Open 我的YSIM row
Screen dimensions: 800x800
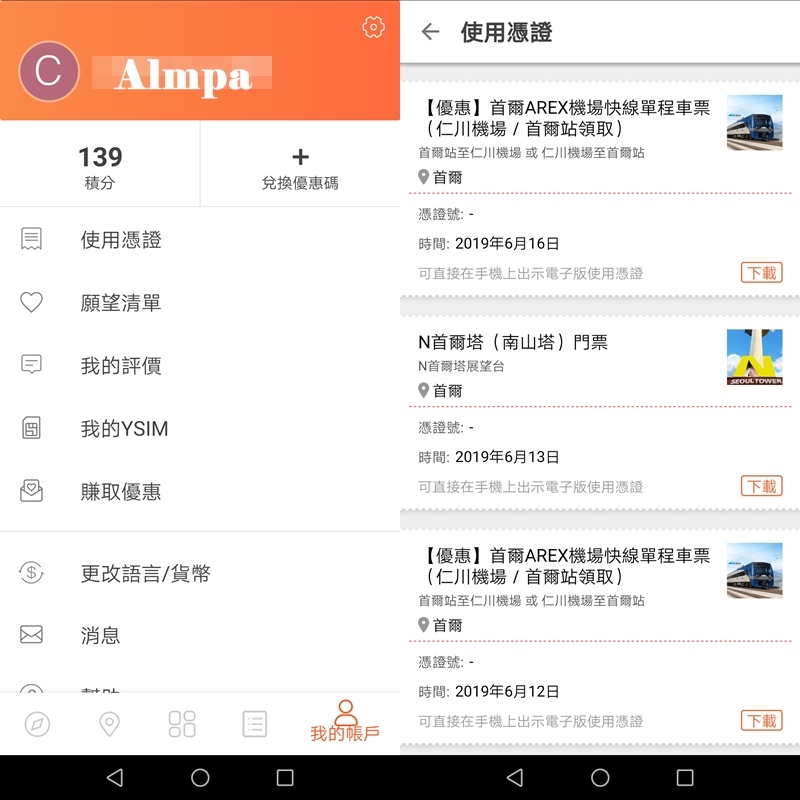click(124, 429)
